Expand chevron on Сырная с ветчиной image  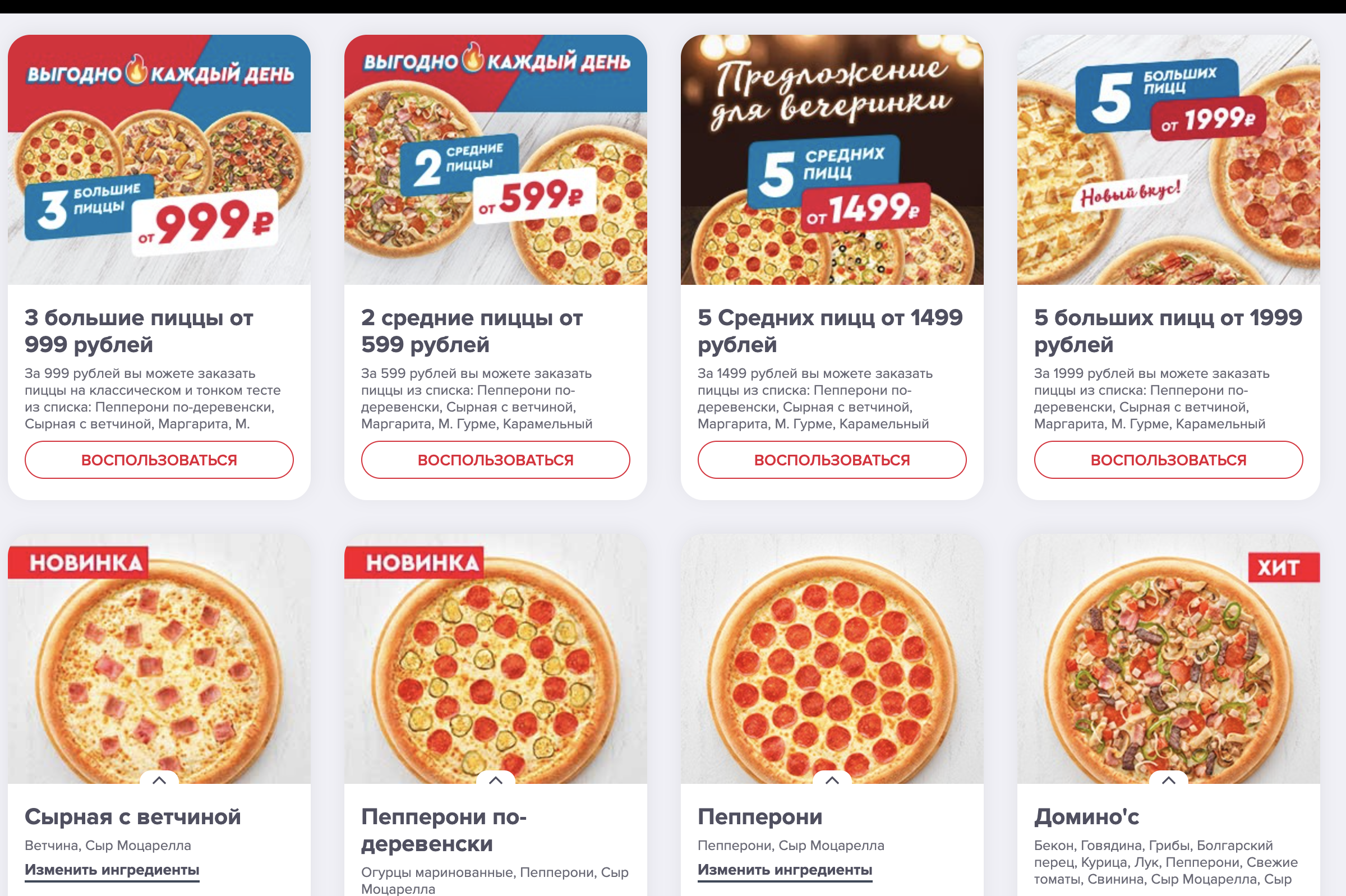[x=159, y=779]
